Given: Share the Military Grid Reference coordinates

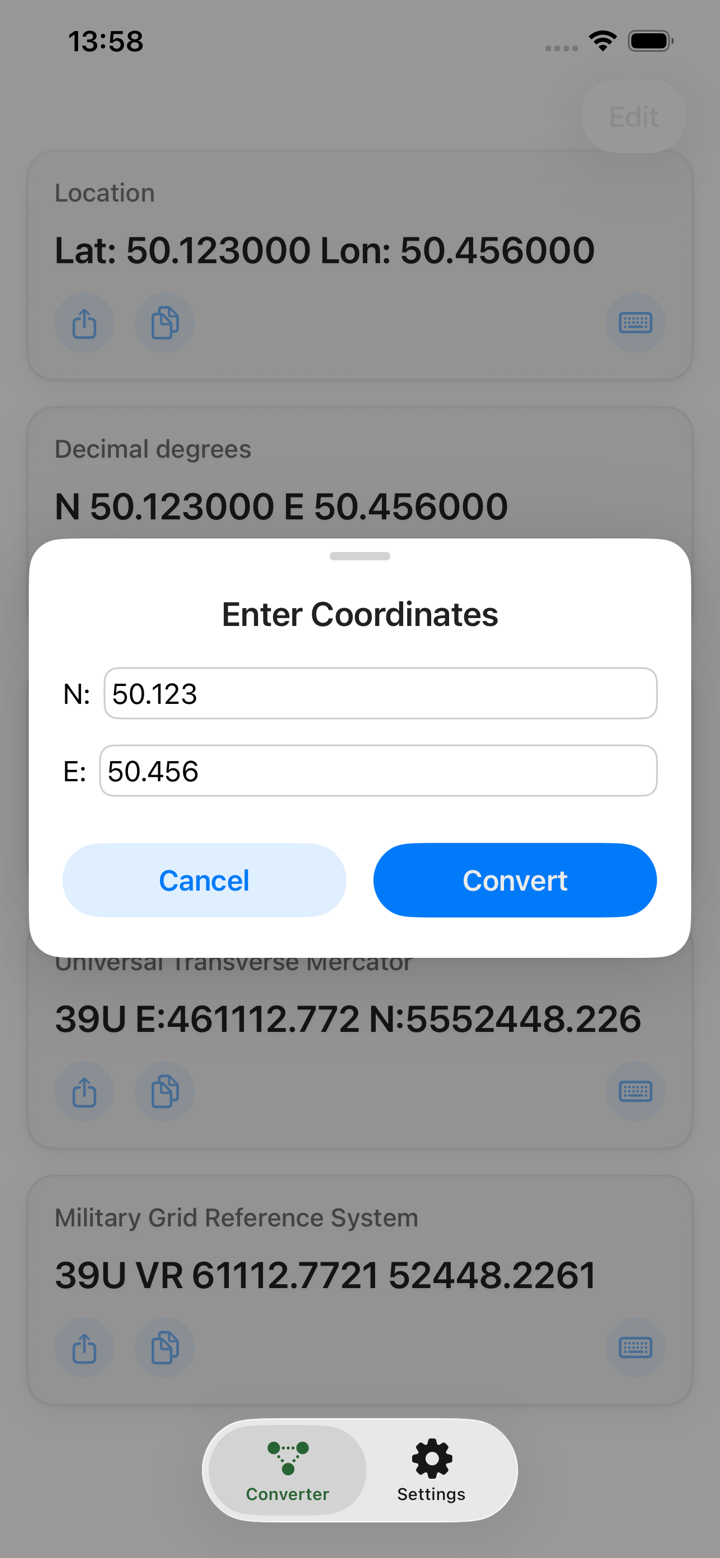Looking at the screenshot, I should click(x=84, y=1347).
